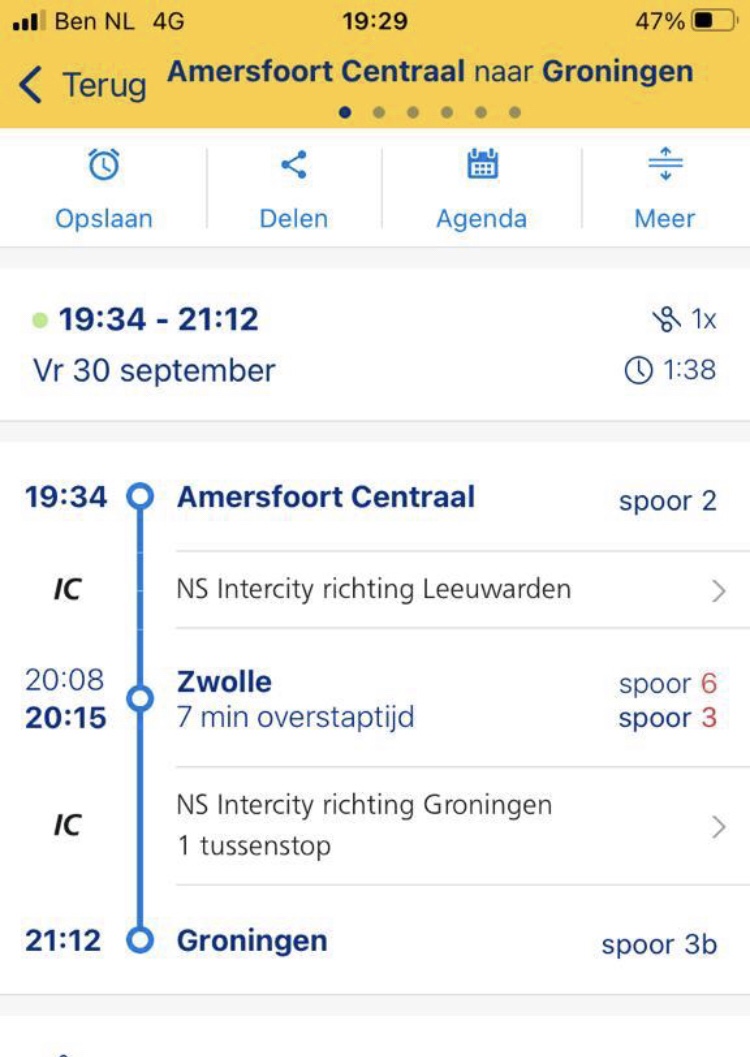Open NS Intercity richting Leeuwarden details

[x=450, y=590]
